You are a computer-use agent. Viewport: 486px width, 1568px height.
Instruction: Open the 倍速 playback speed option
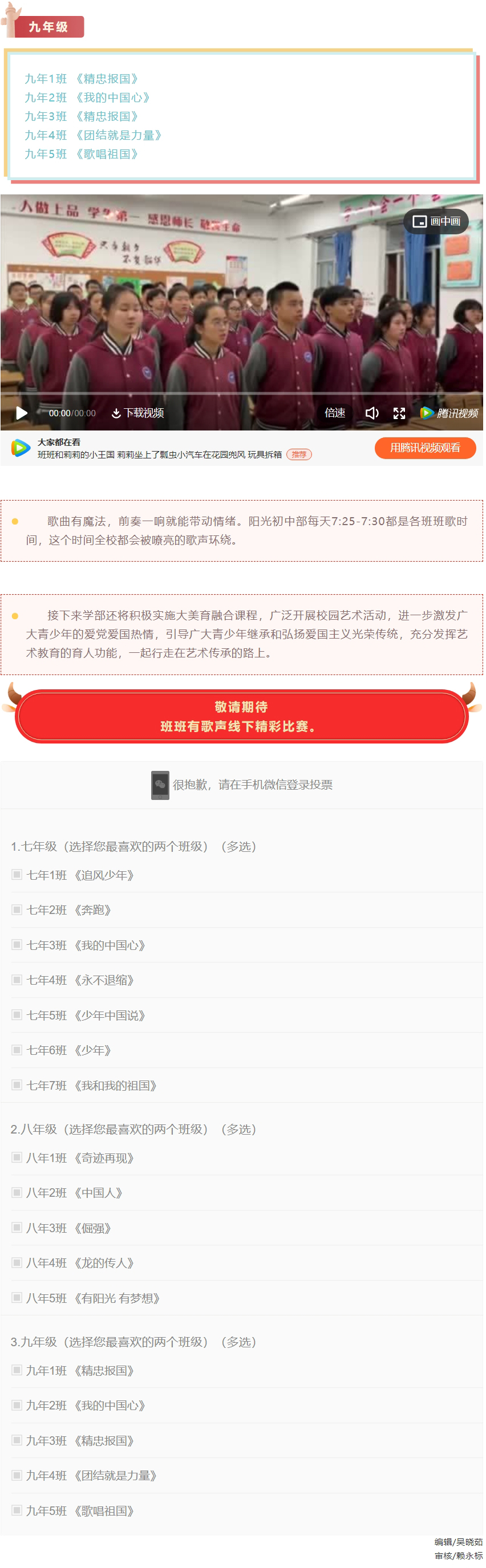click(335, 413)
